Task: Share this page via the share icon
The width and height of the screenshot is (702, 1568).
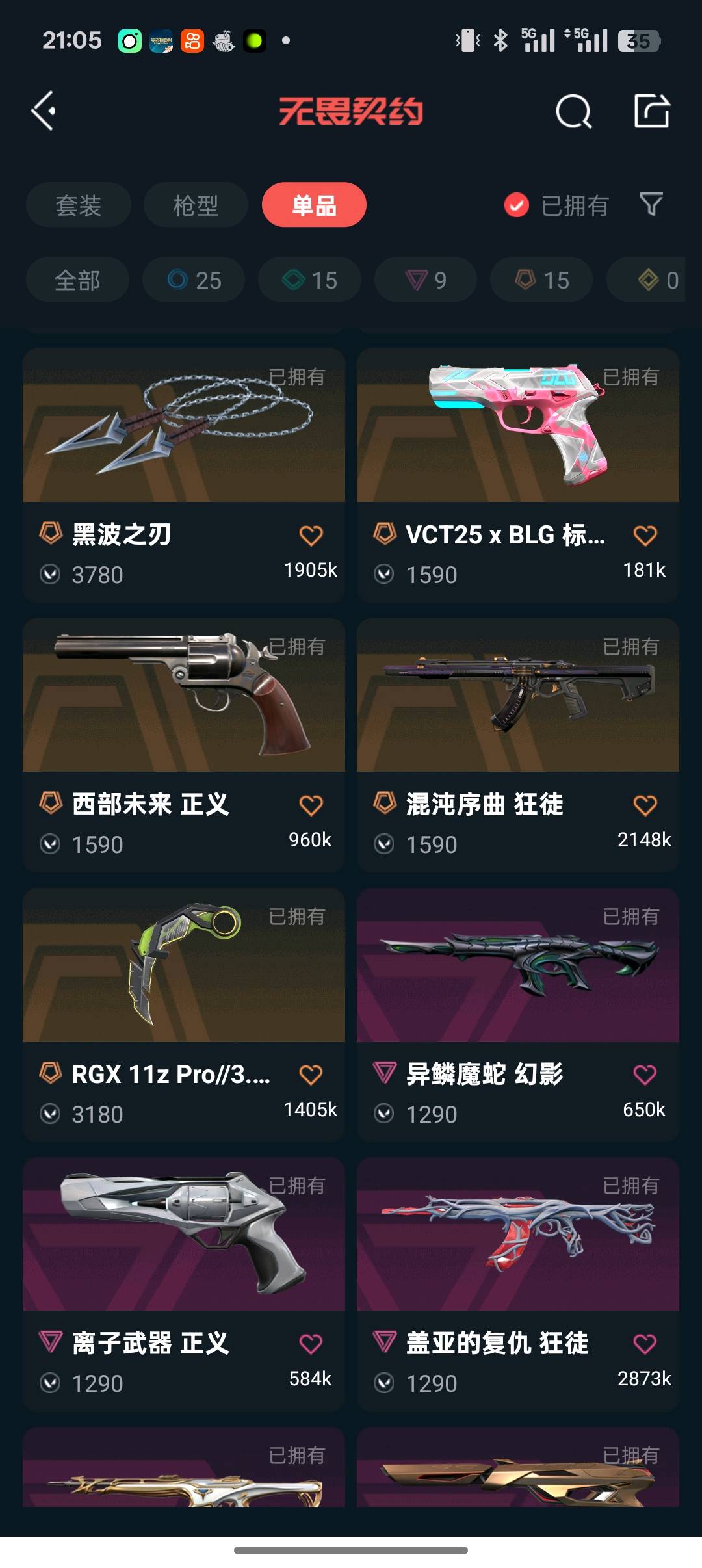Action: pos(651,111)
